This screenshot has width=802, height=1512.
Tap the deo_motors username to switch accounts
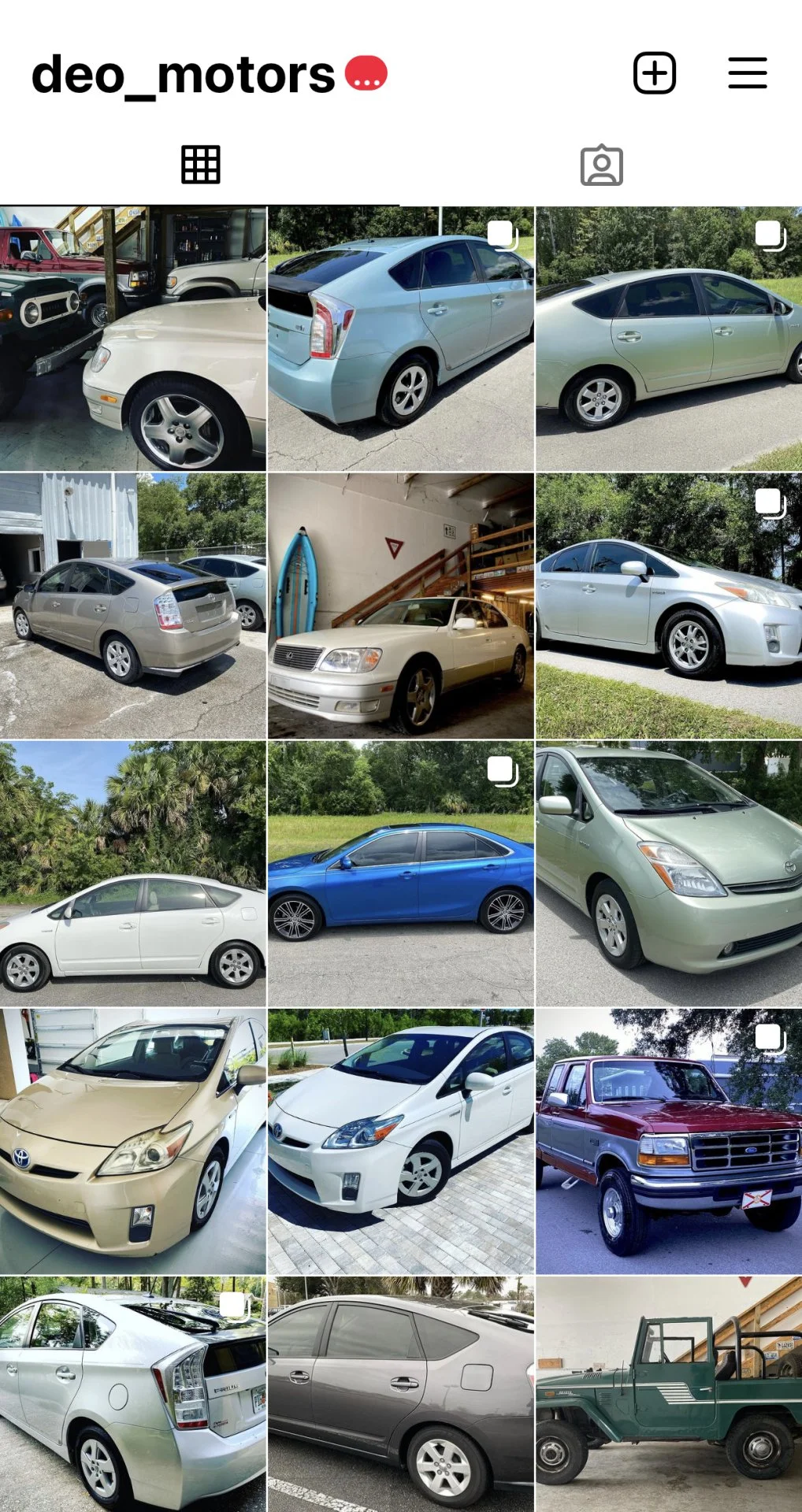(183, 75)
